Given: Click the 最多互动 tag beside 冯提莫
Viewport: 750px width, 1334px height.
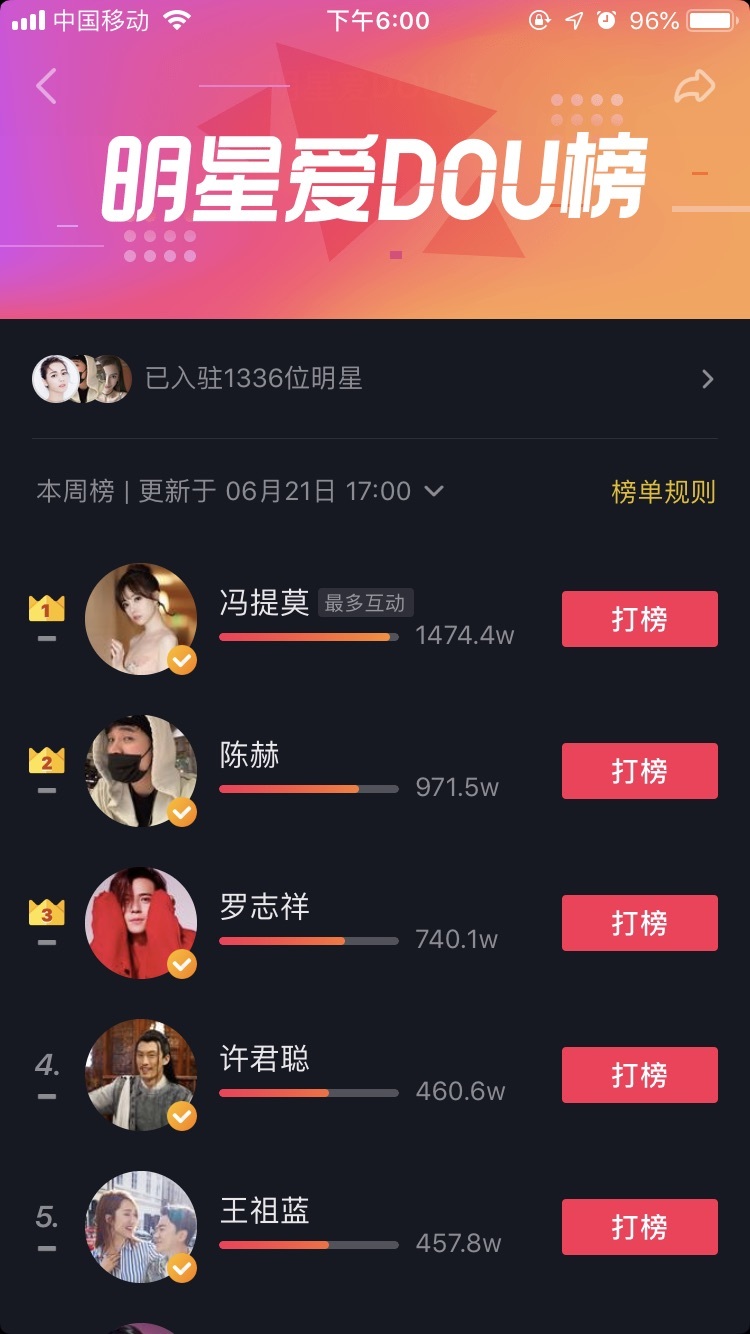Looking at the screenshot, I should tap(366, 602).
